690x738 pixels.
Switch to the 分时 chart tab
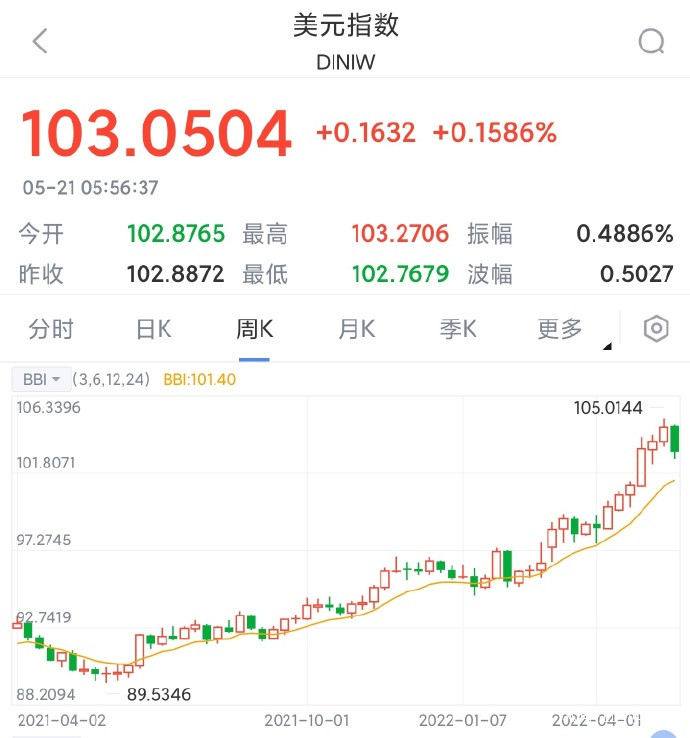[51, 329]
